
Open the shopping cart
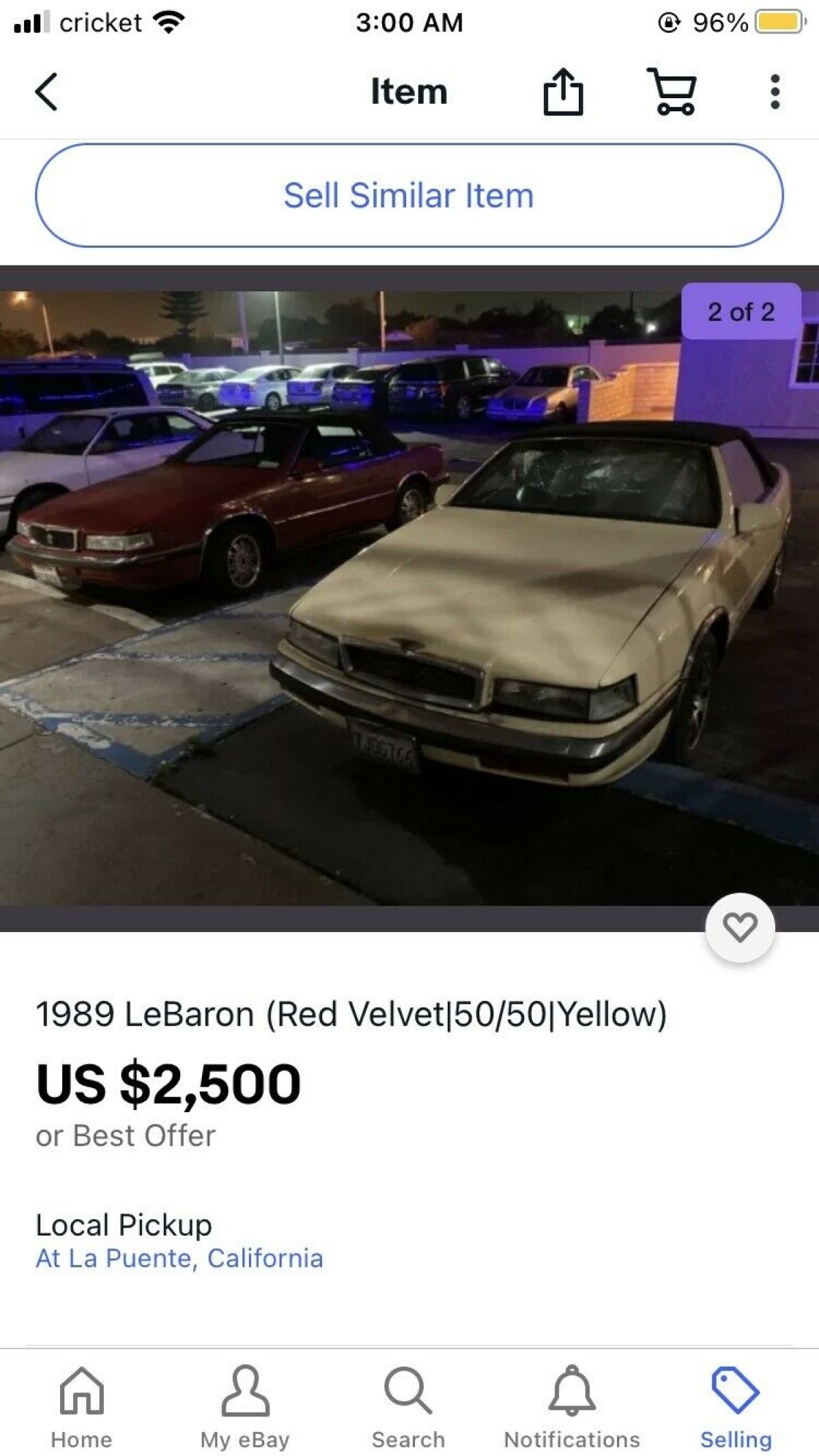(672, 91)
